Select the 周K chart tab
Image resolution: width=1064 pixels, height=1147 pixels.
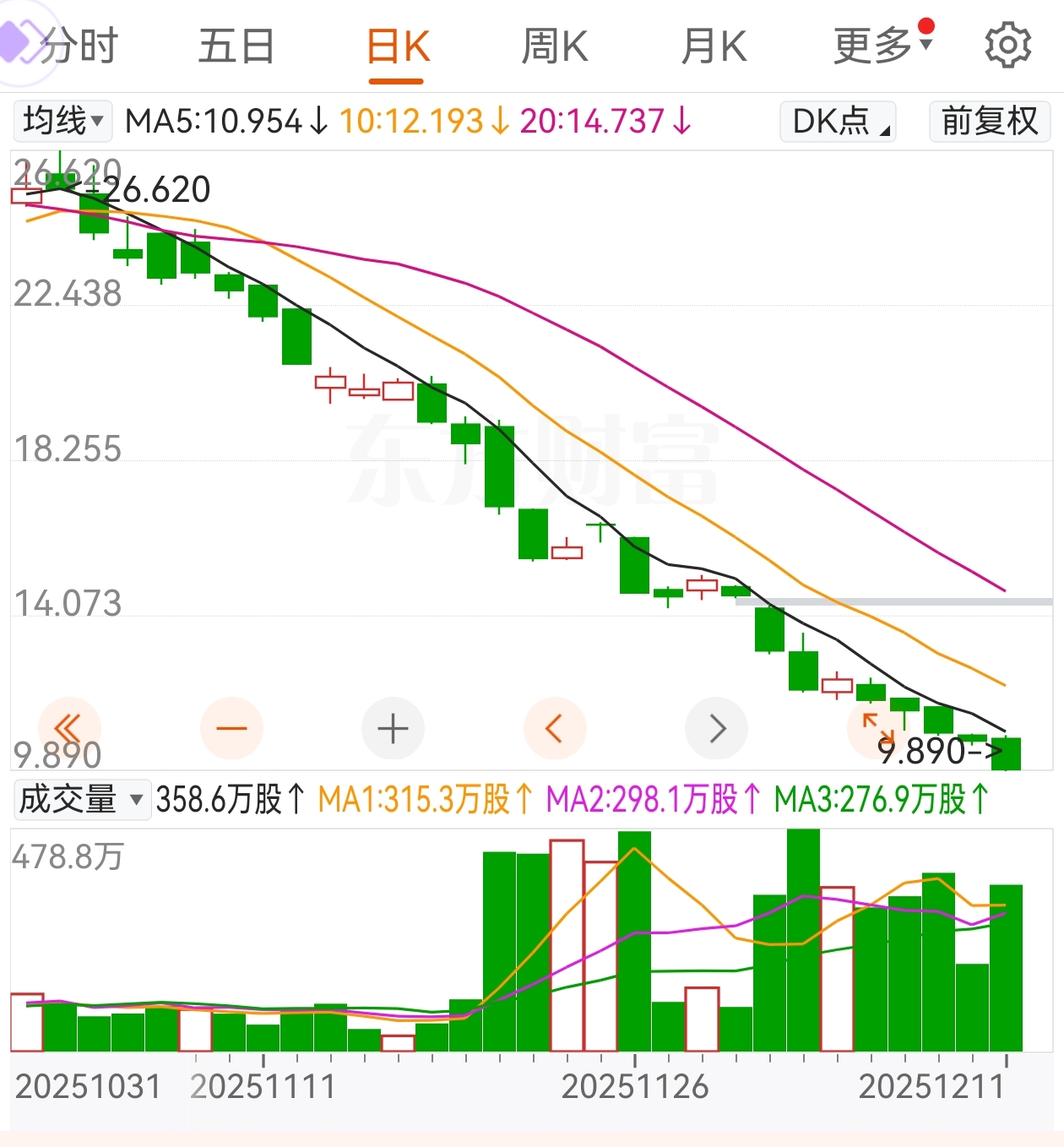(554, 46)
